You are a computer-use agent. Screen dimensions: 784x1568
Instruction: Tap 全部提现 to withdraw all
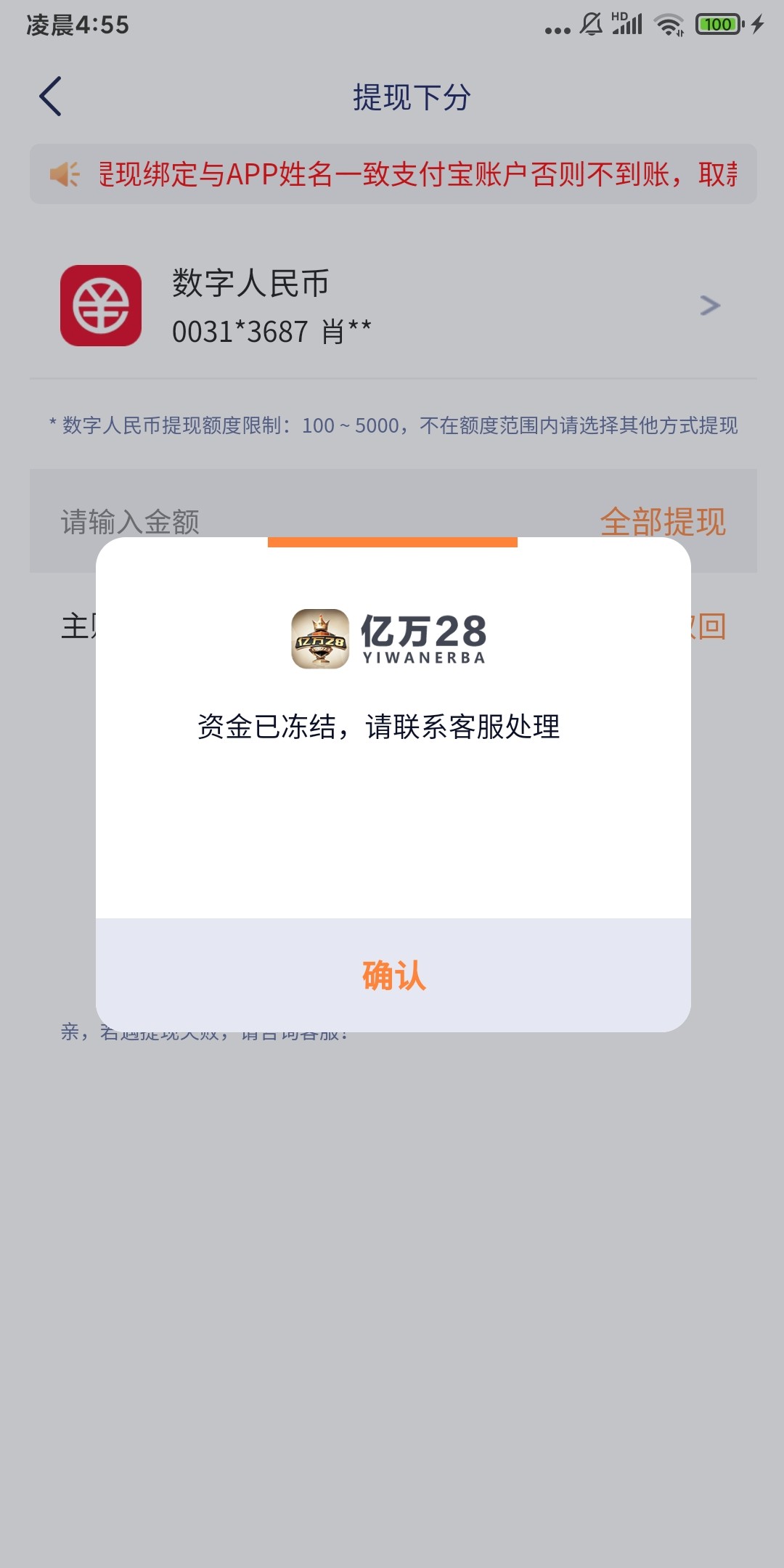coord(662,520)
